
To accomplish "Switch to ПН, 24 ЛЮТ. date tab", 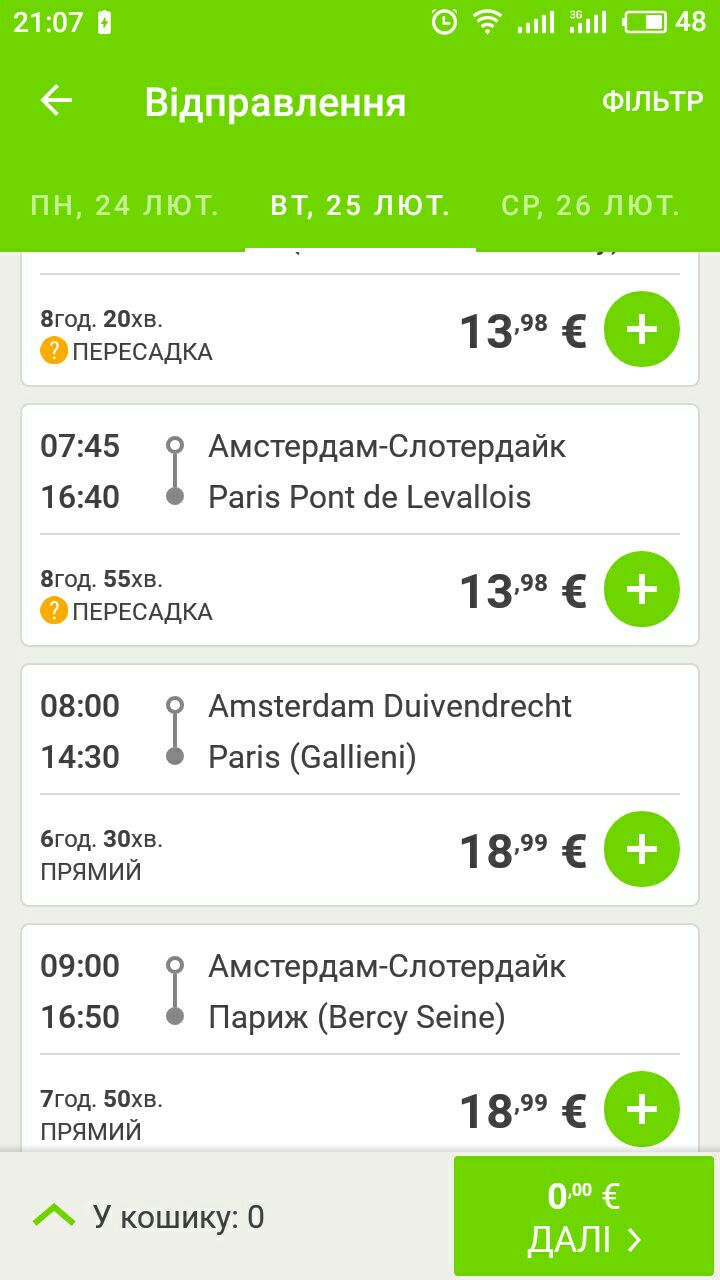I will tap(125, 206).
